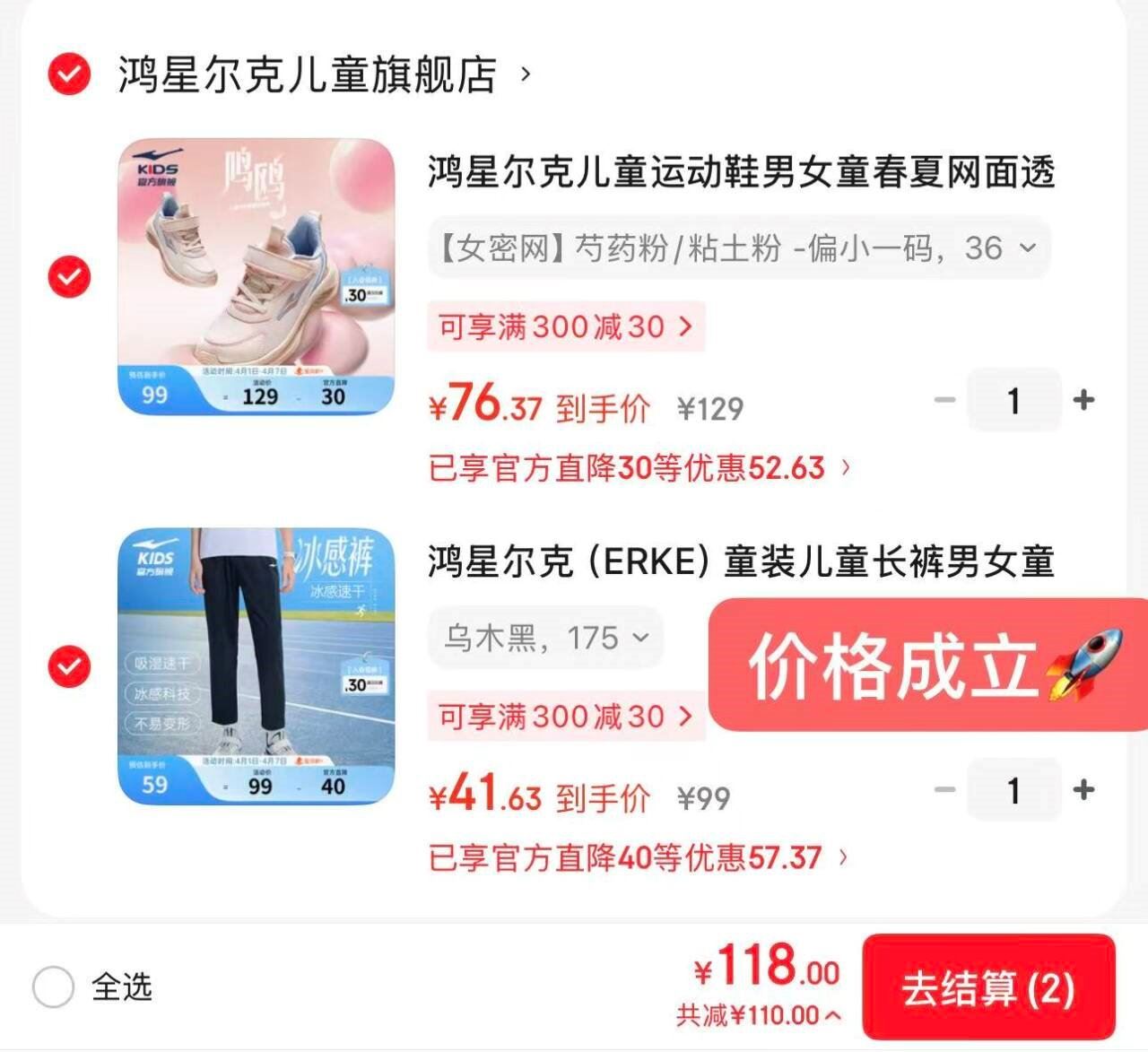Proceed with 去结算 (2) checkout
This screenshot has width=1148, height=1052.
click(987, 988)
